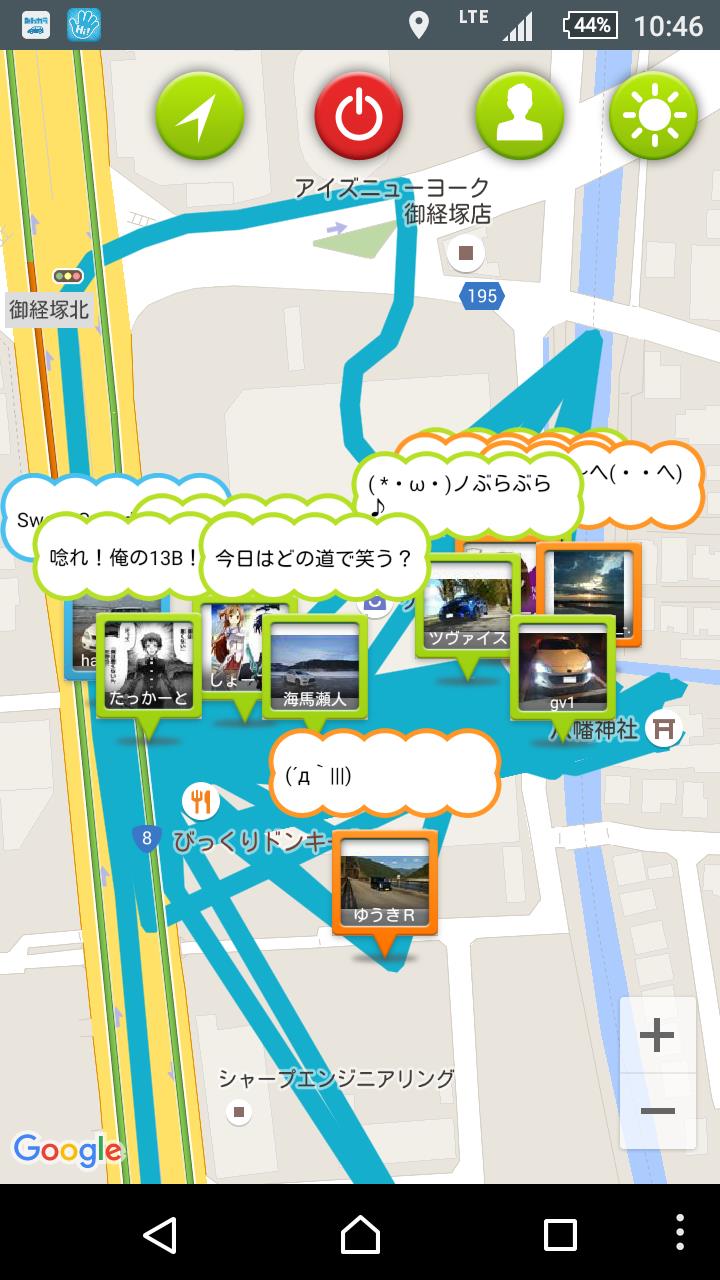Open the system overflow menu dots
Image resolution: width=720 pixels, height=1280 pixels.
[680, 1235]
